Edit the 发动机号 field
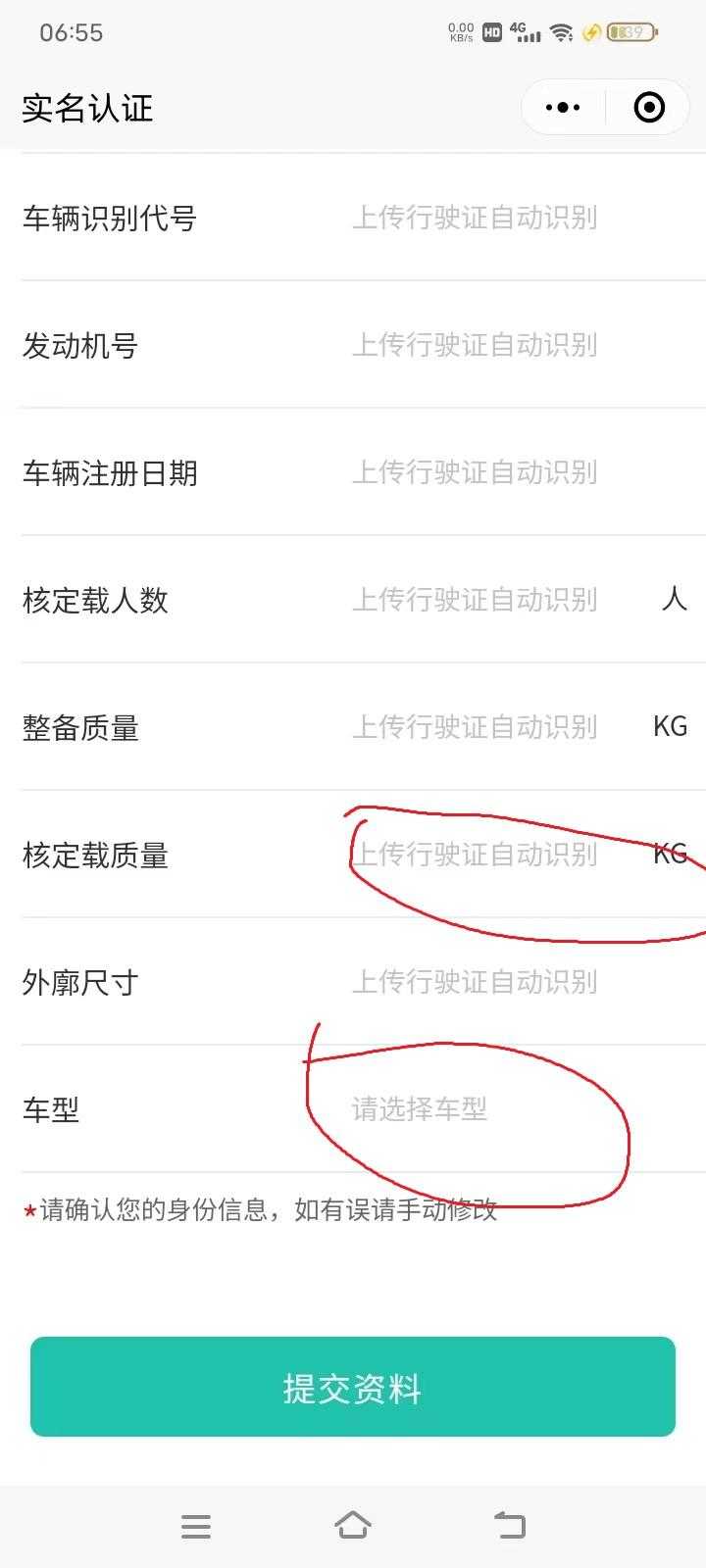The height and width of the screenshot is (1568, 706). pos(475,345)
